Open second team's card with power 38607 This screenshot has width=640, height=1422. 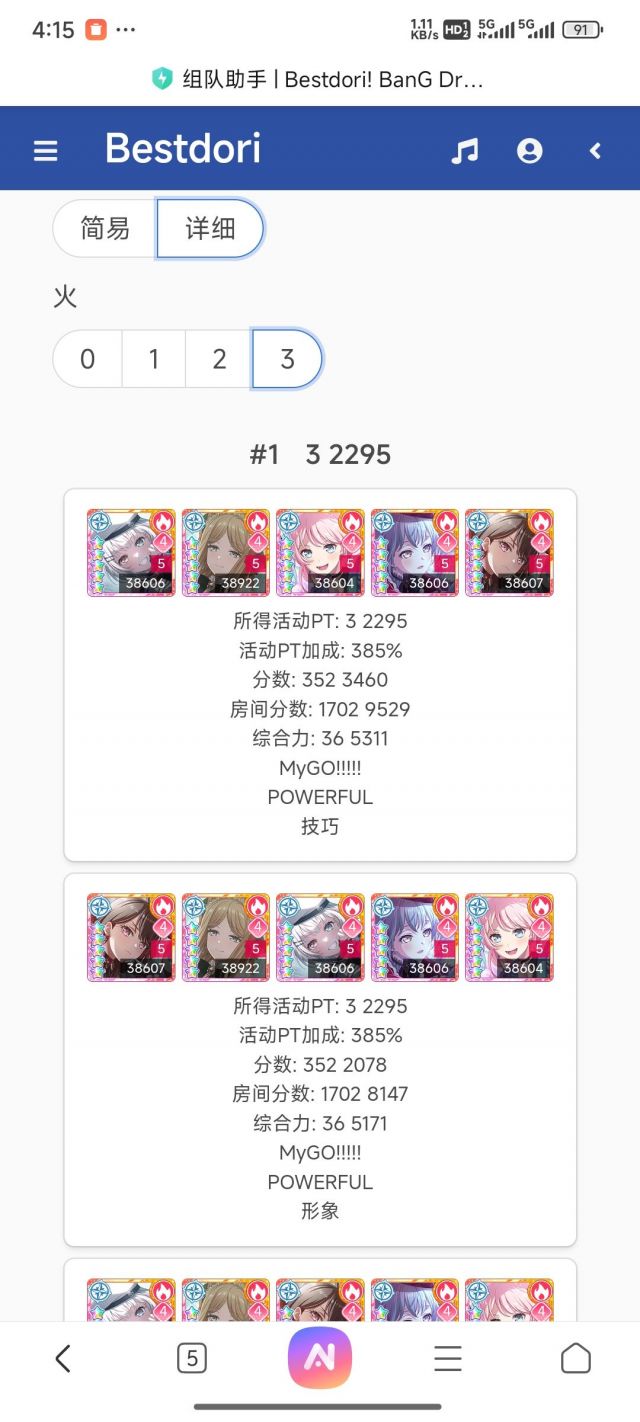tap(131, 937)
